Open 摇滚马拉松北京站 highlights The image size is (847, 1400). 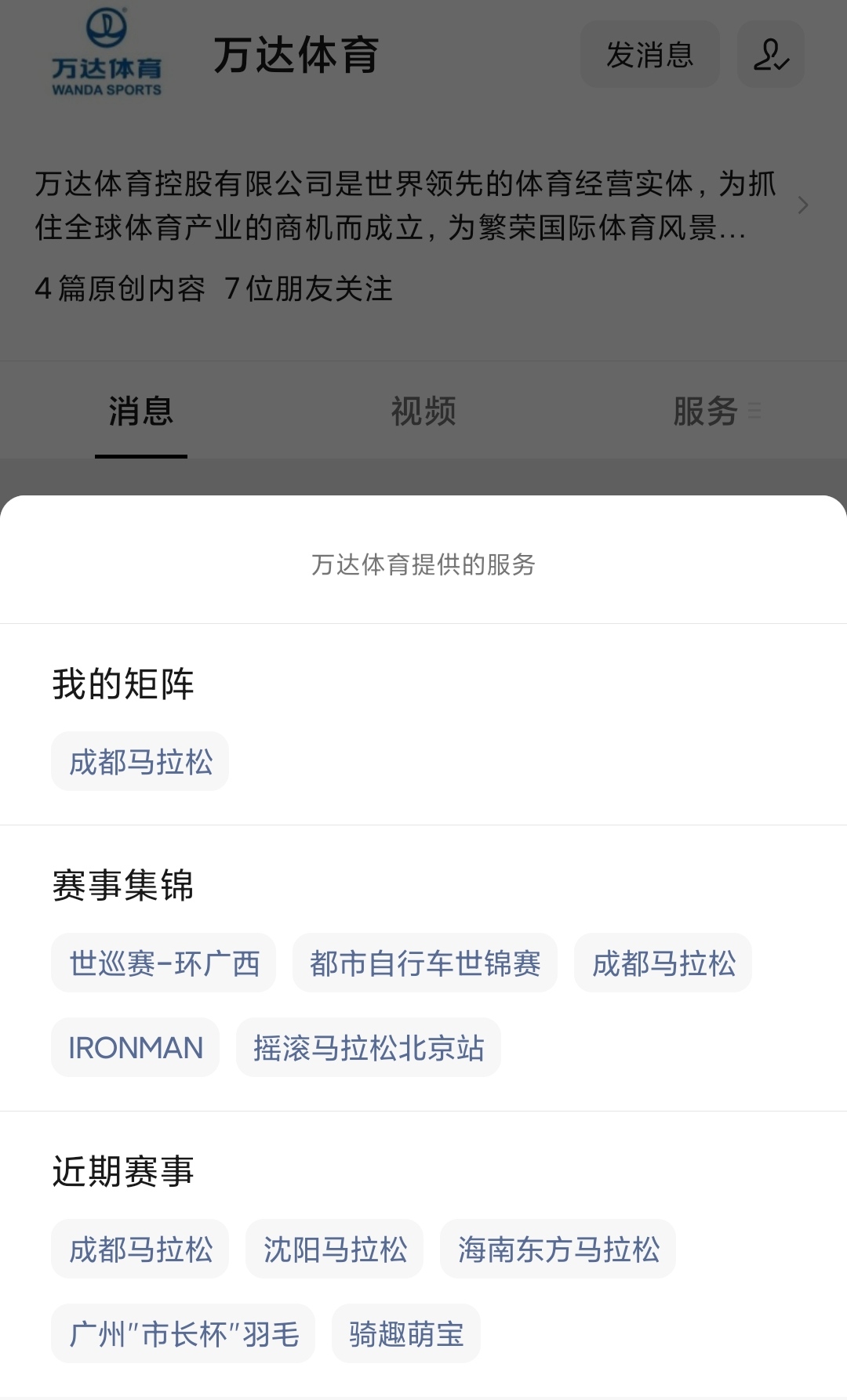click(369, 1048)
